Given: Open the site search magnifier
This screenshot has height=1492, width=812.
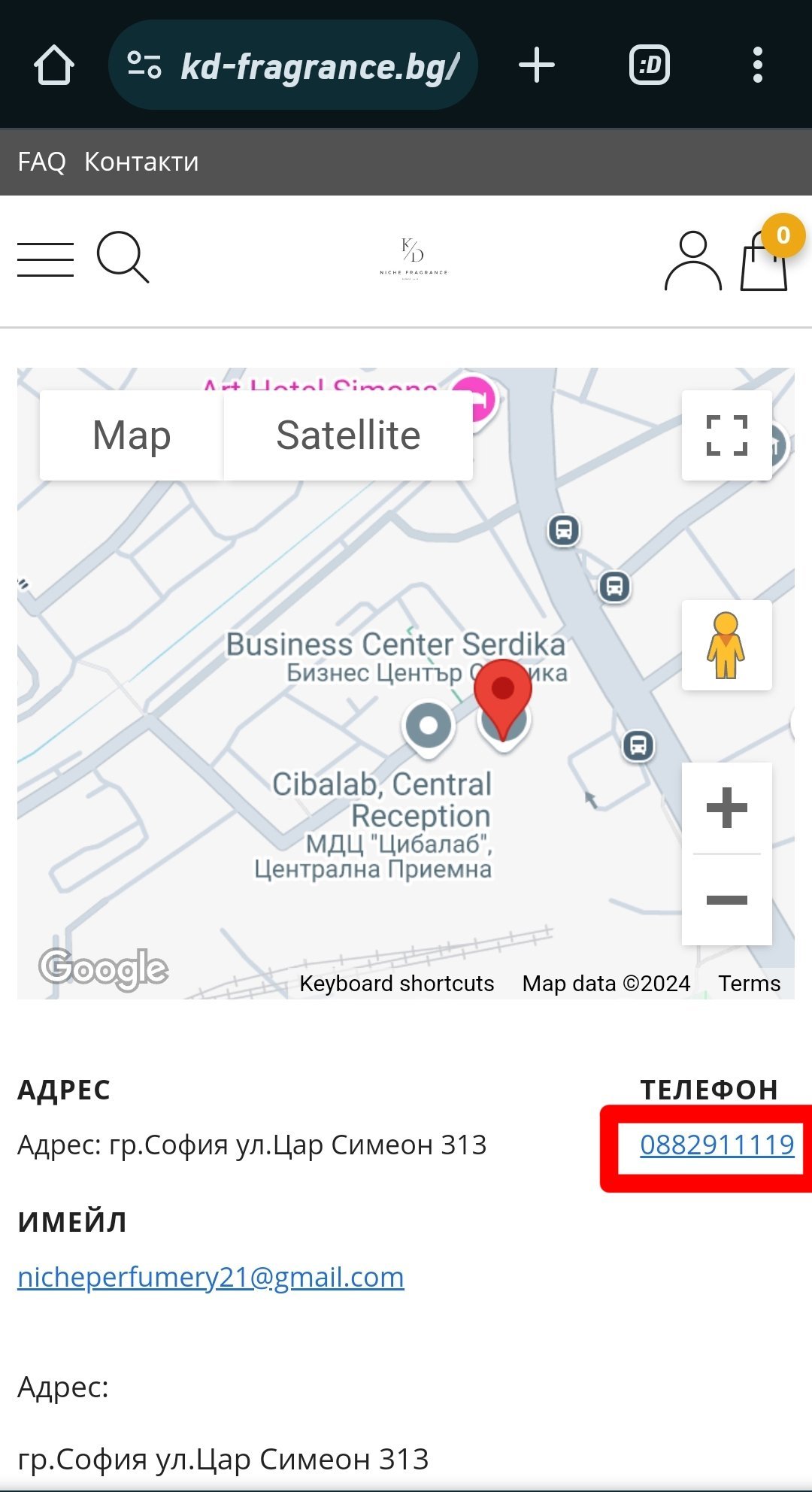Looking at the screenshot, I should click(x=123, y=258).
